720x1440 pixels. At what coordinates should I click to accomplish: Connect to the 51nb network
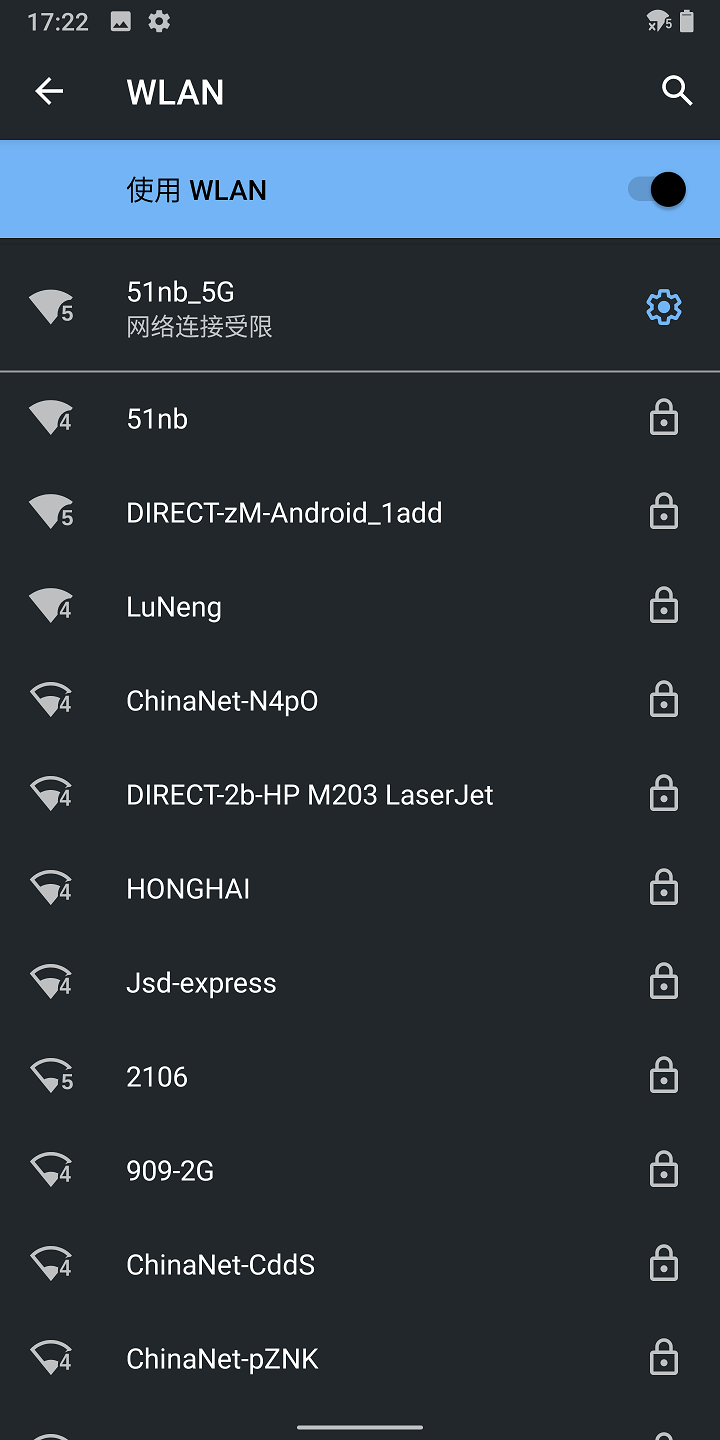[x=300, y=419]
